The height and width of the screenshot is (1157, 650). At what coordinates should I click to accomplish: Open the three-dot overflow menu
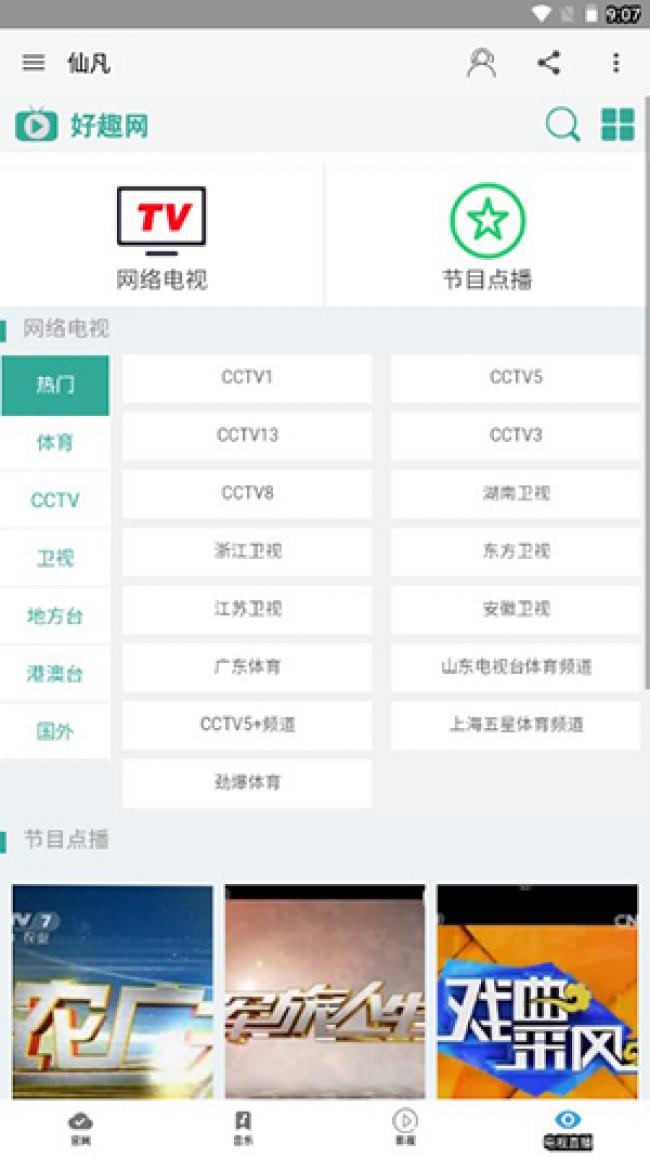615,63
